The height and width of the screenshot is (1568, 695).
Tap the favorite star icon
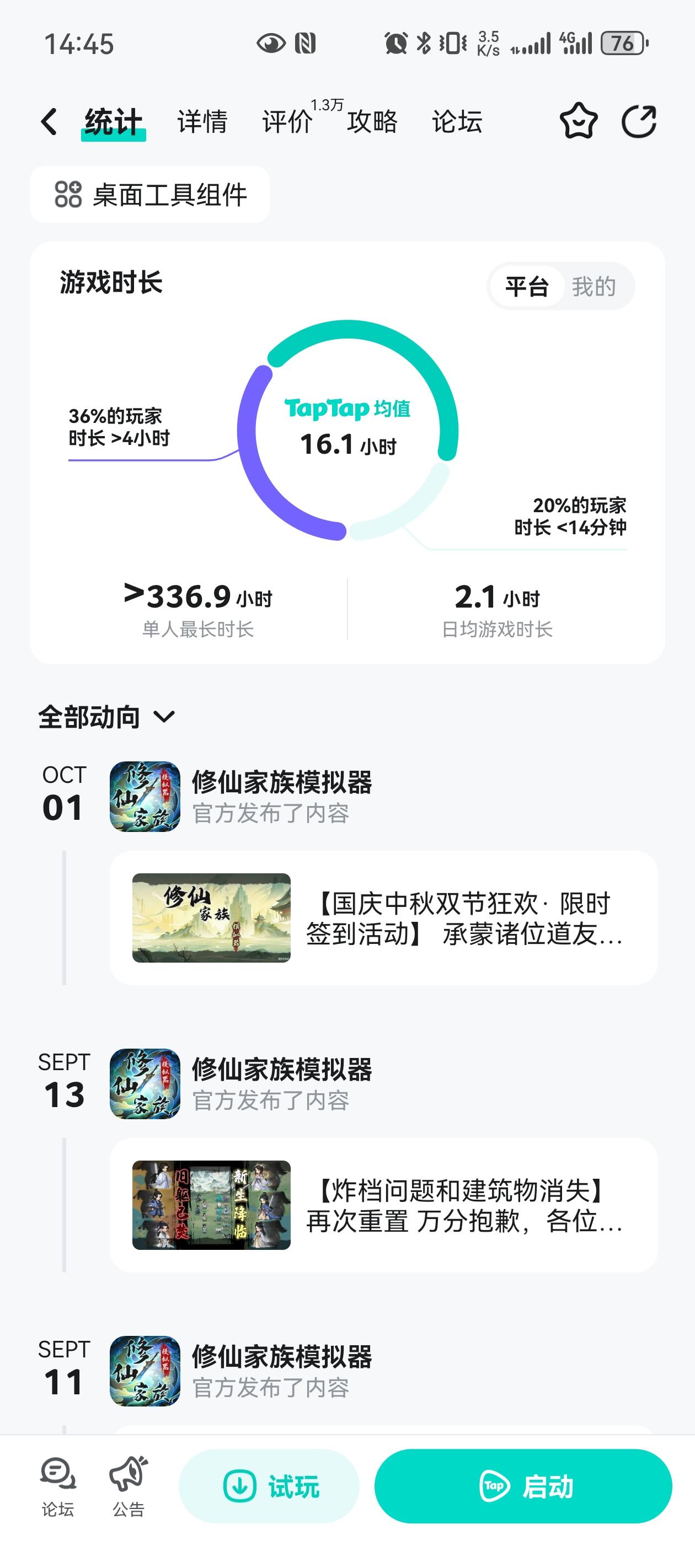pos(579,122)
